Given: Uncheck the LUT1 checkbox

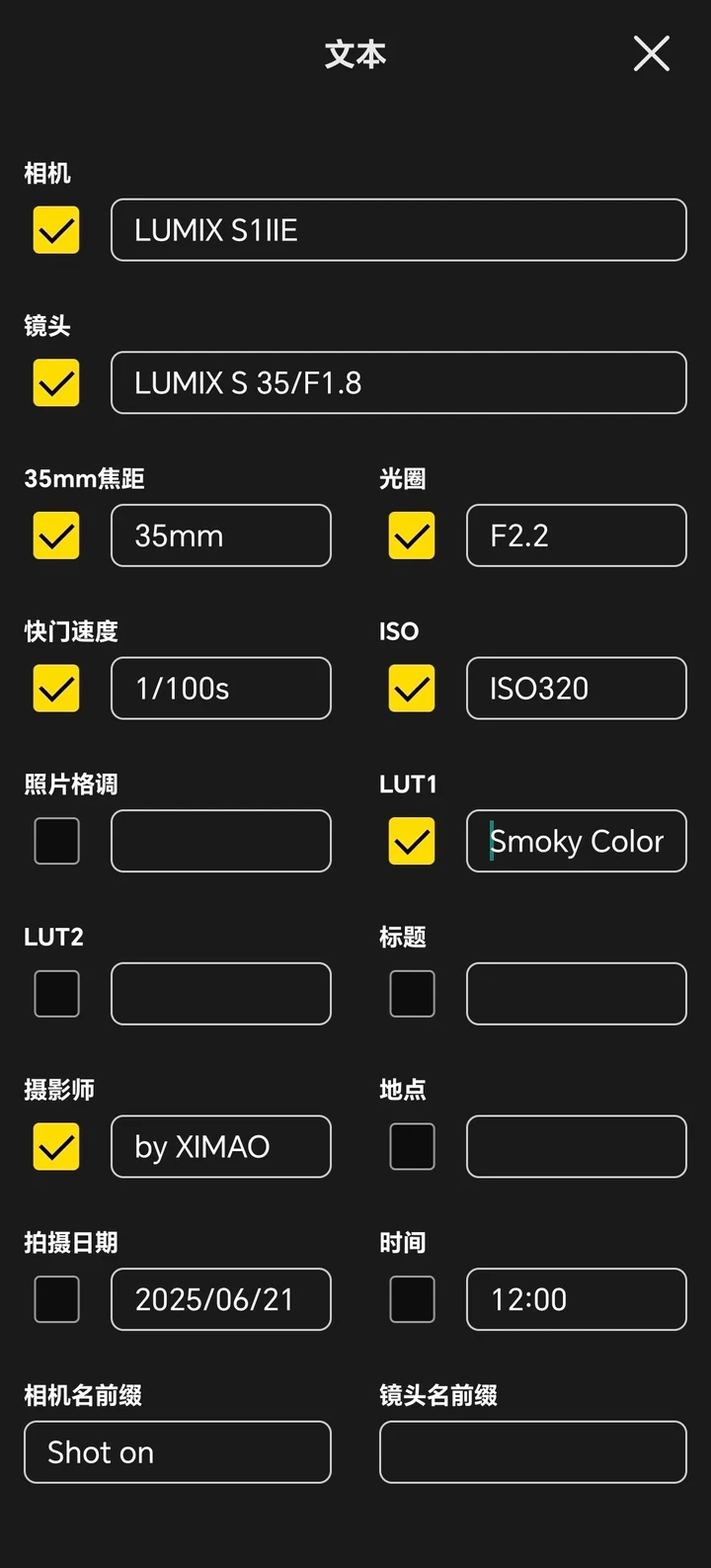Looking at the screenshot, I should click(x=412, y=841).
